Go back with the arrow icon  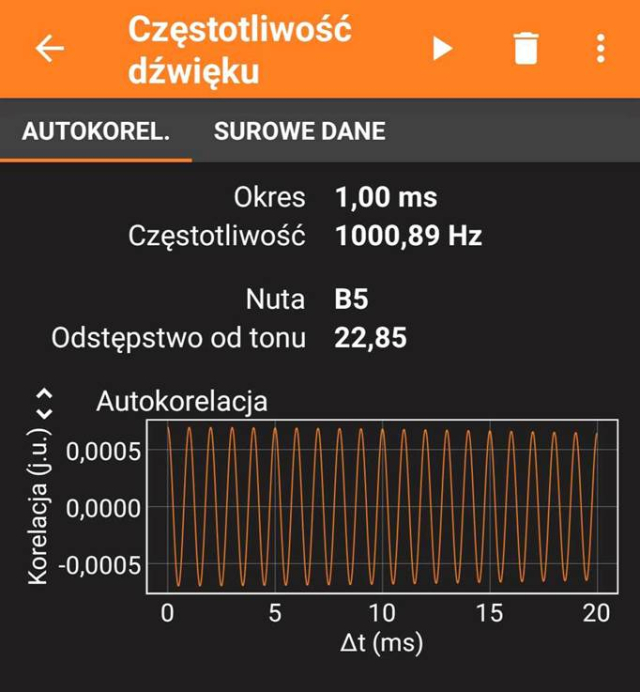[49, 49]
